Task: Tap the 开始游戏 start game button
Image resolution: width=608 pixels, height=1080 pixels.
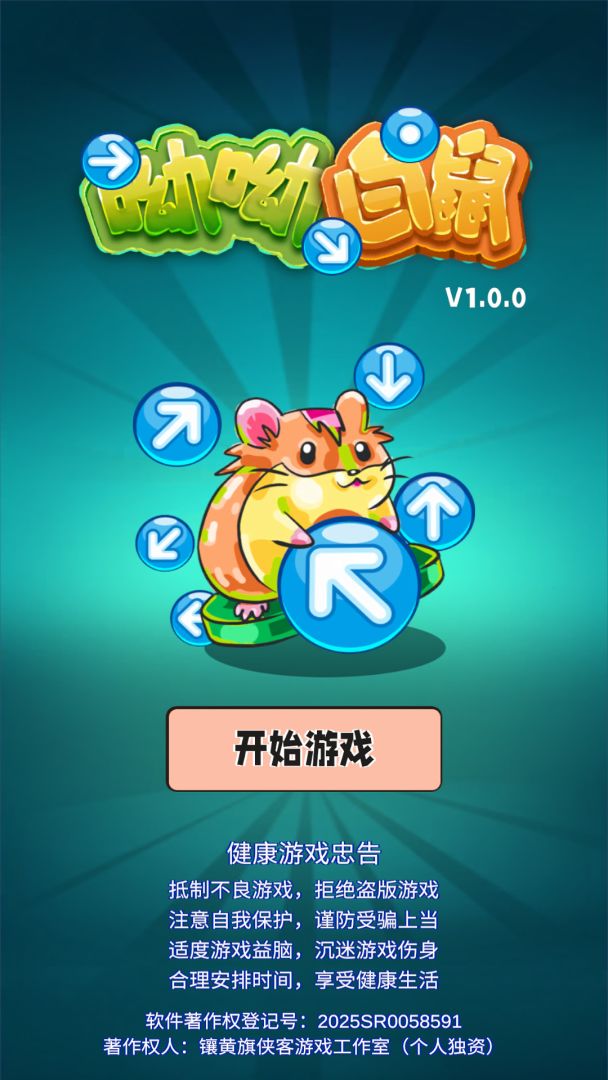Action: pyautogui.click(x=304, y=749)
